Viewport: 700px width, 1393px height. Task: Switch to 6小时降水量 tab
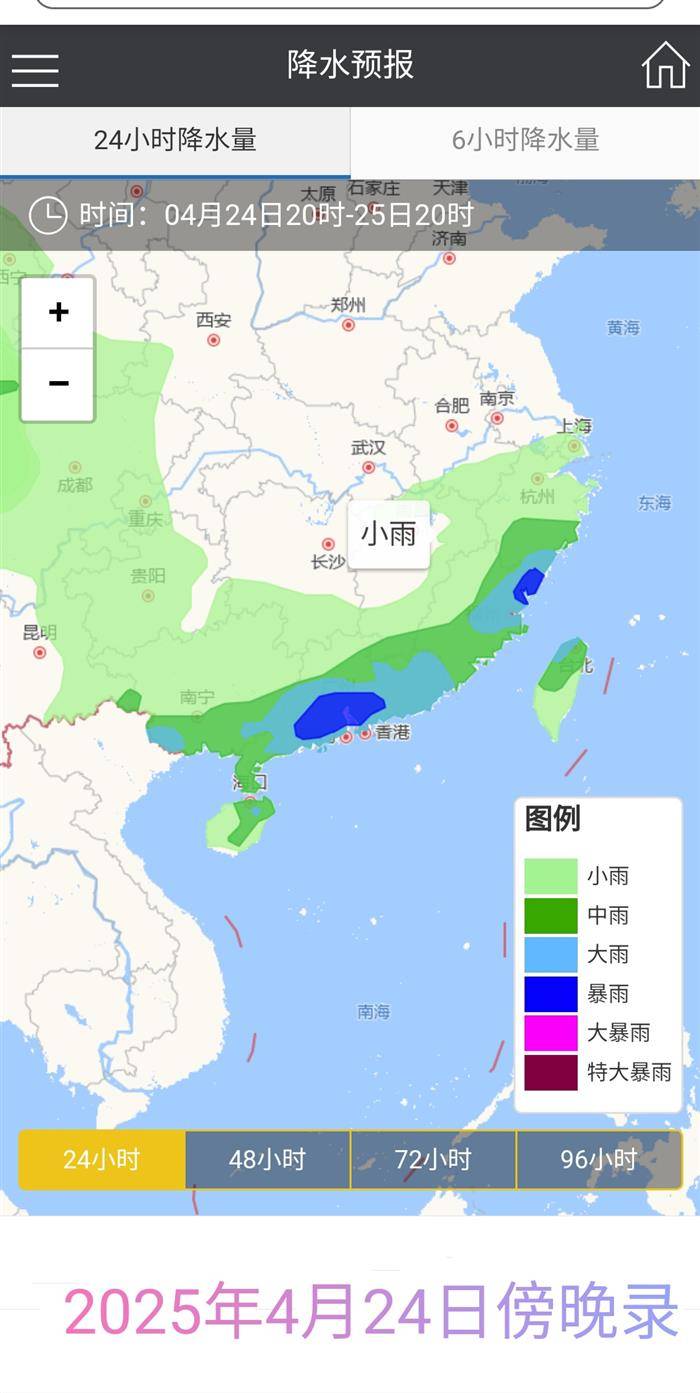pos(525,140)
